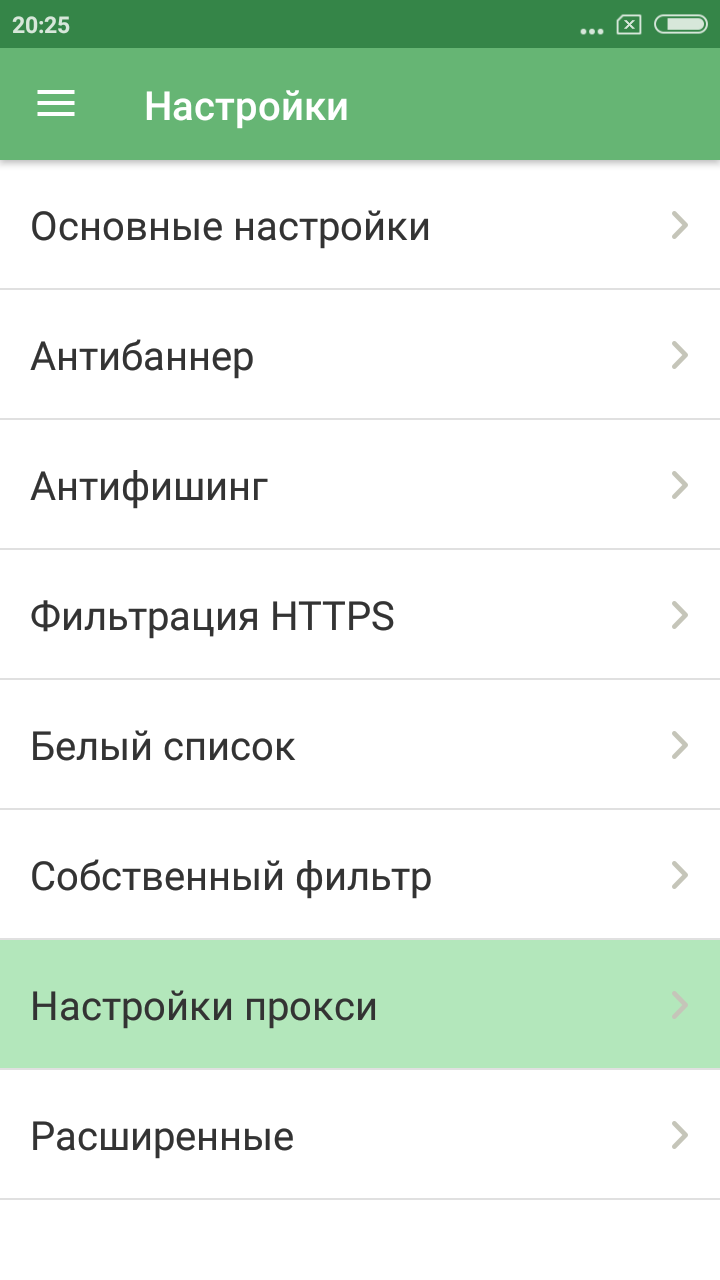Open the hamburger drawer menu

pyautogui.click(x=56, y=105)
